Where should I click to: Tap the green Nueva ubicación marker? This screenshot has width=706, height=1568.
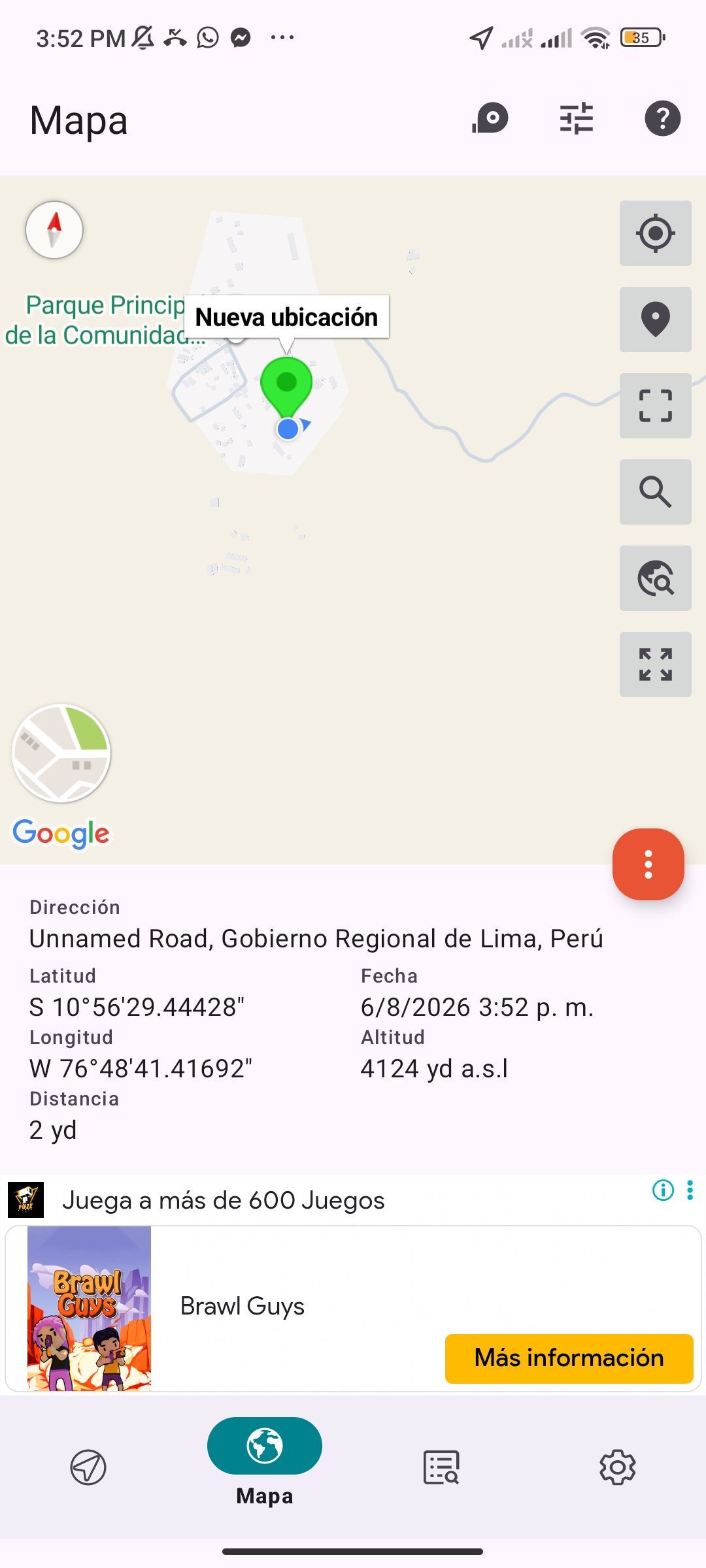coord(286,387)
